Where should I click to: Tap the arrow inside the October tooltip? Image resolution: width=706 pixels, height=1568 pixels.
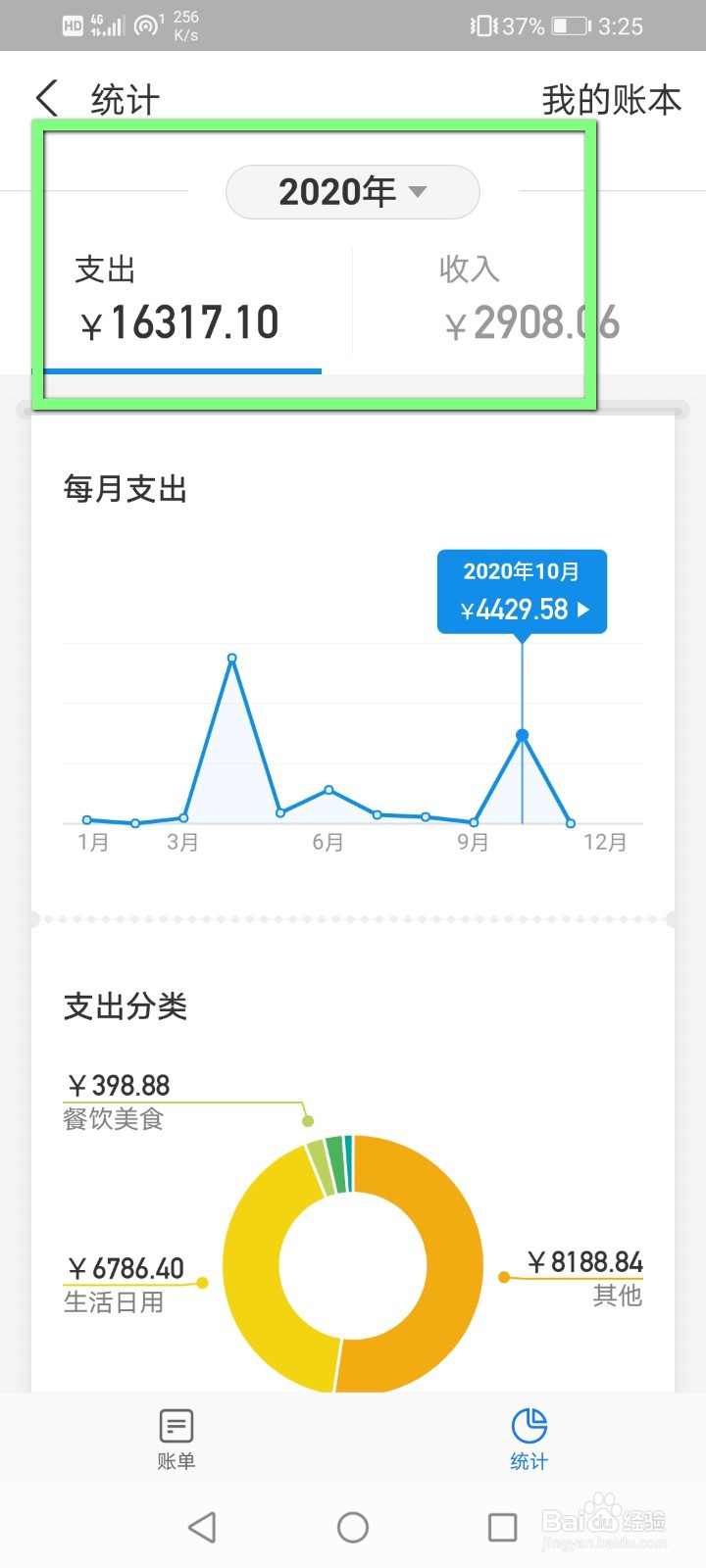585,610
